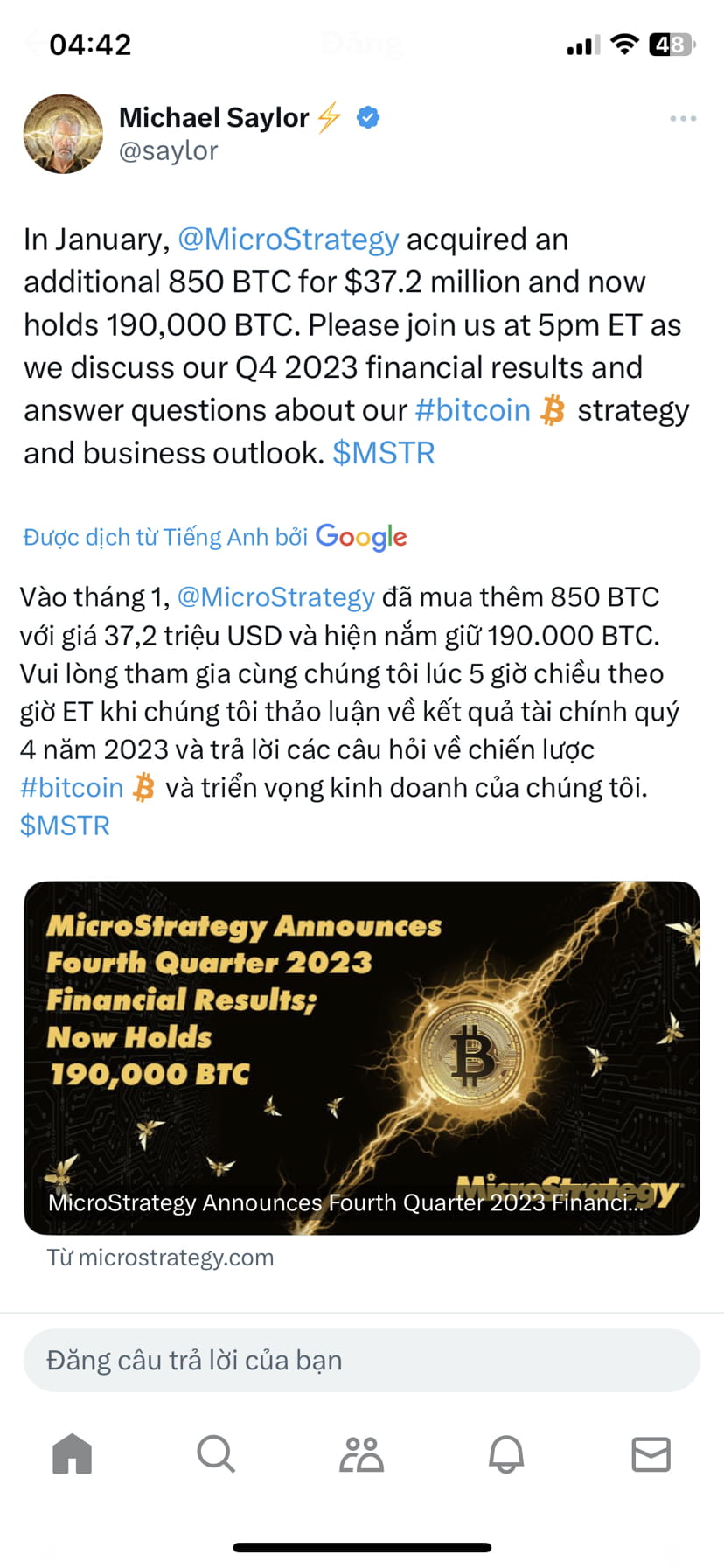Click the $MSTR cashtag
The width and height of the screenshot is (724, 1568).
click(x=385, y=452)
